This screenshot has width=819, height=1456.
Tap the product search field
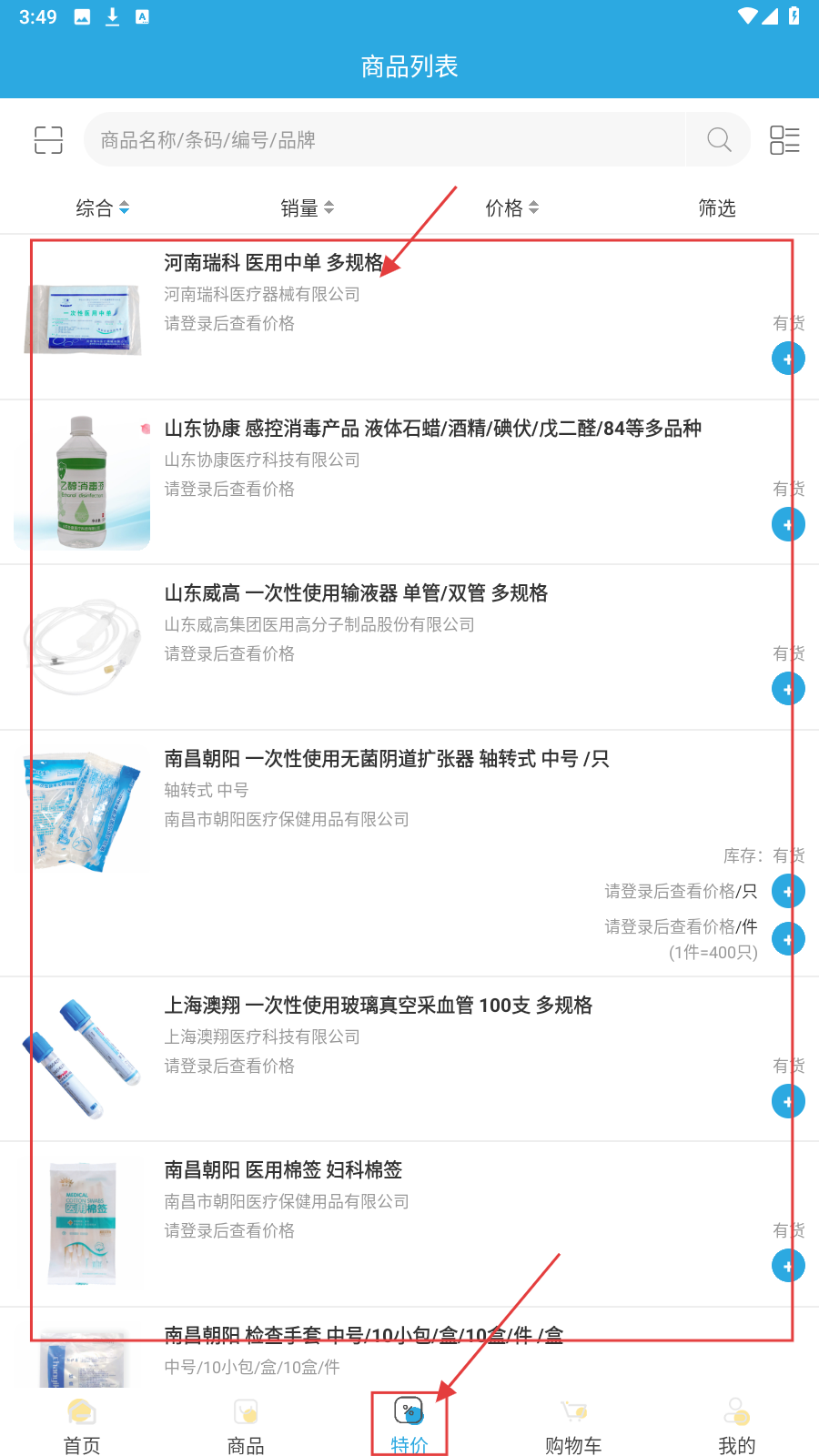[382, 140]
